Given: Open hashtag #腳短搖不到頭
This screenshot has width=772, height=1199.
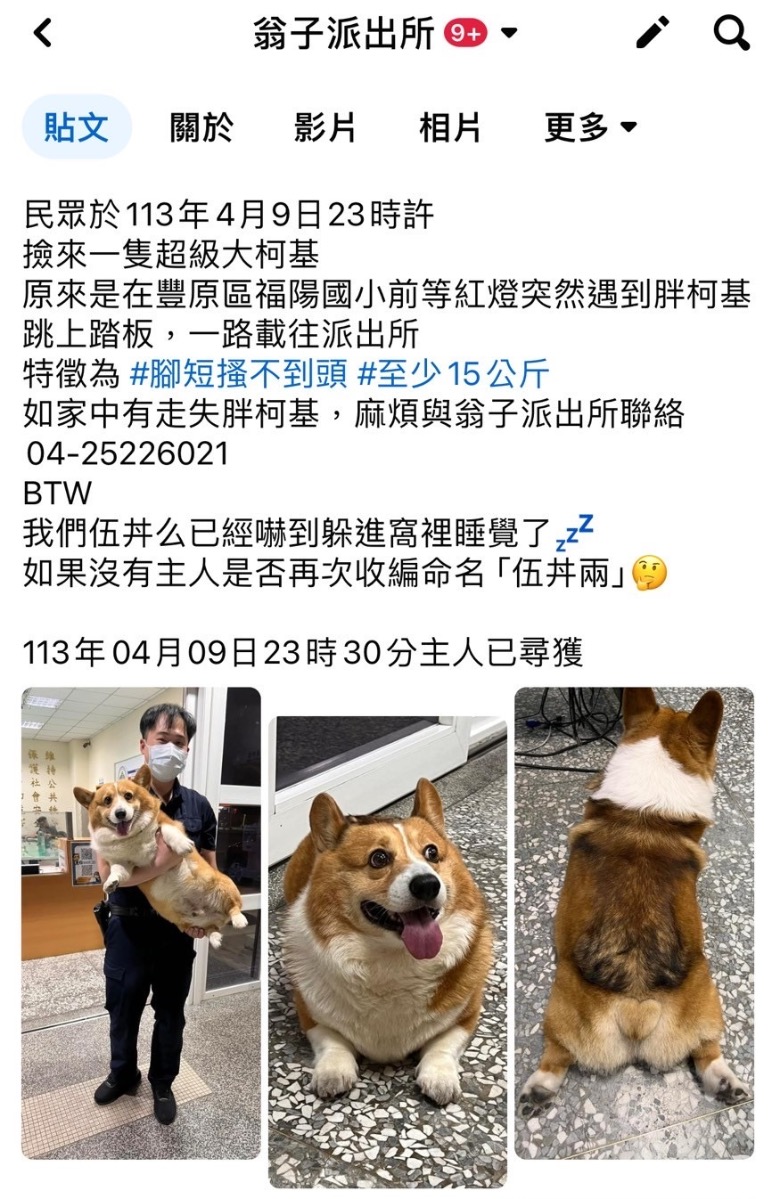Looking at the screenshot, I should (x=239, y=374).
